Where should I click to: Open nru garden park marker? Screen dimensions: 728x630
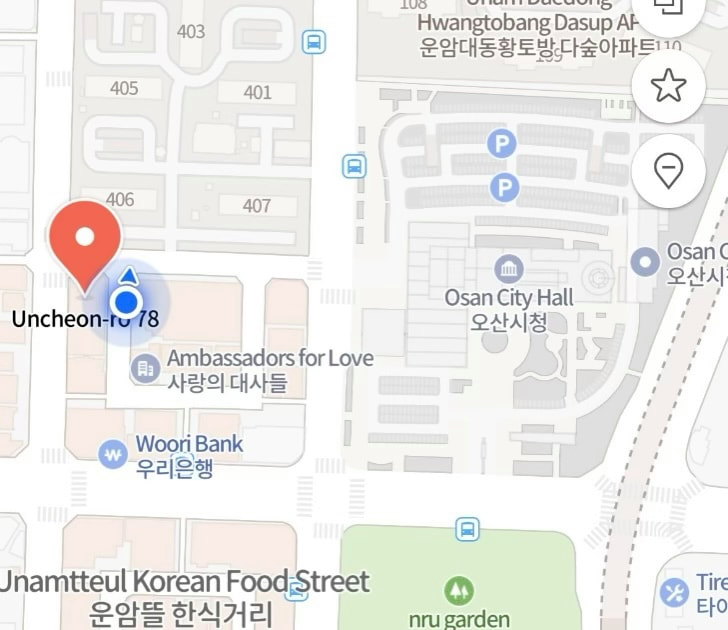pos(458,590)
